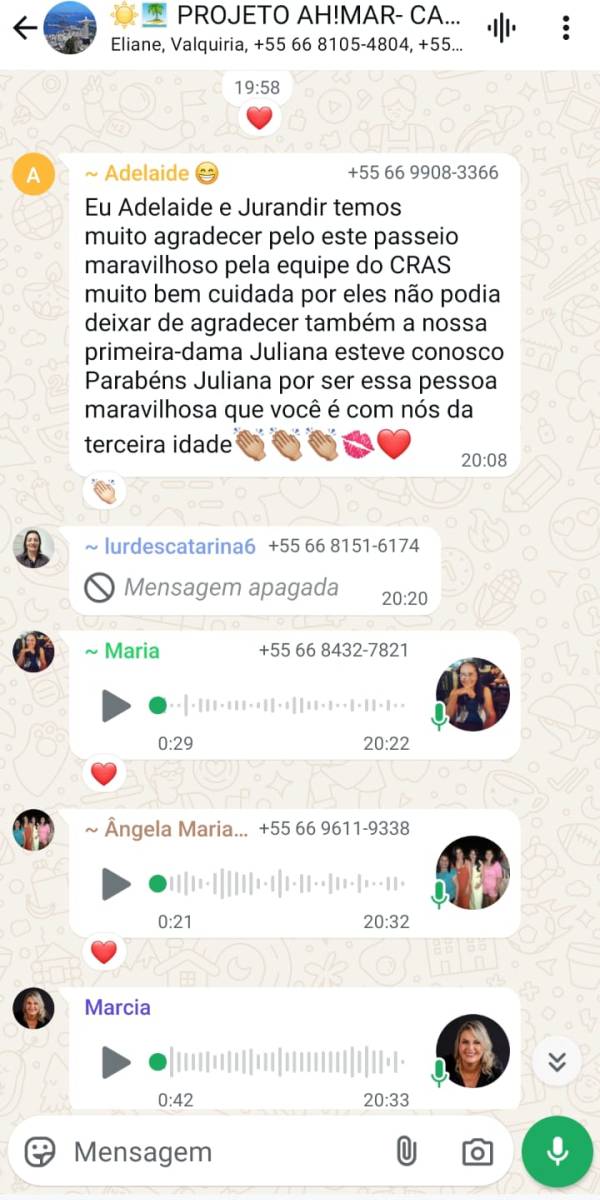Play Maria's 0:29 voice message
This screenshot has width=600, height=1200.
point(116,706)
